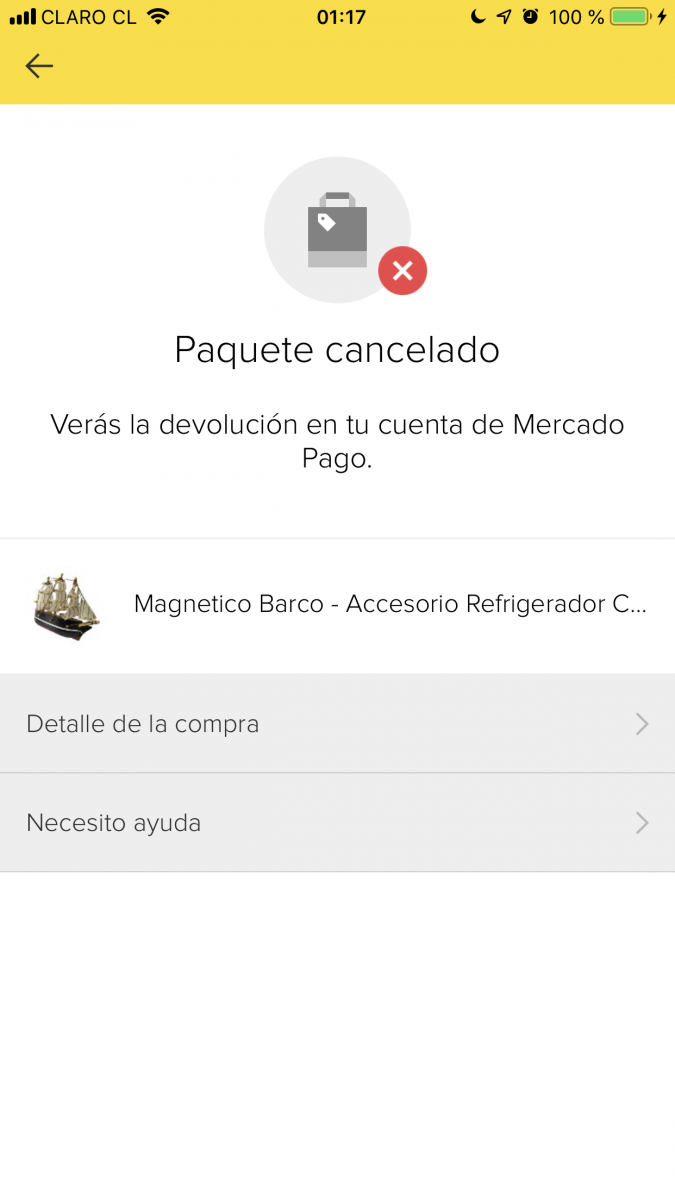Image resolution: width=675 pixels, height=1200 pixels.
Task: Go back using the arrow icon
Action: coord(39,66)
